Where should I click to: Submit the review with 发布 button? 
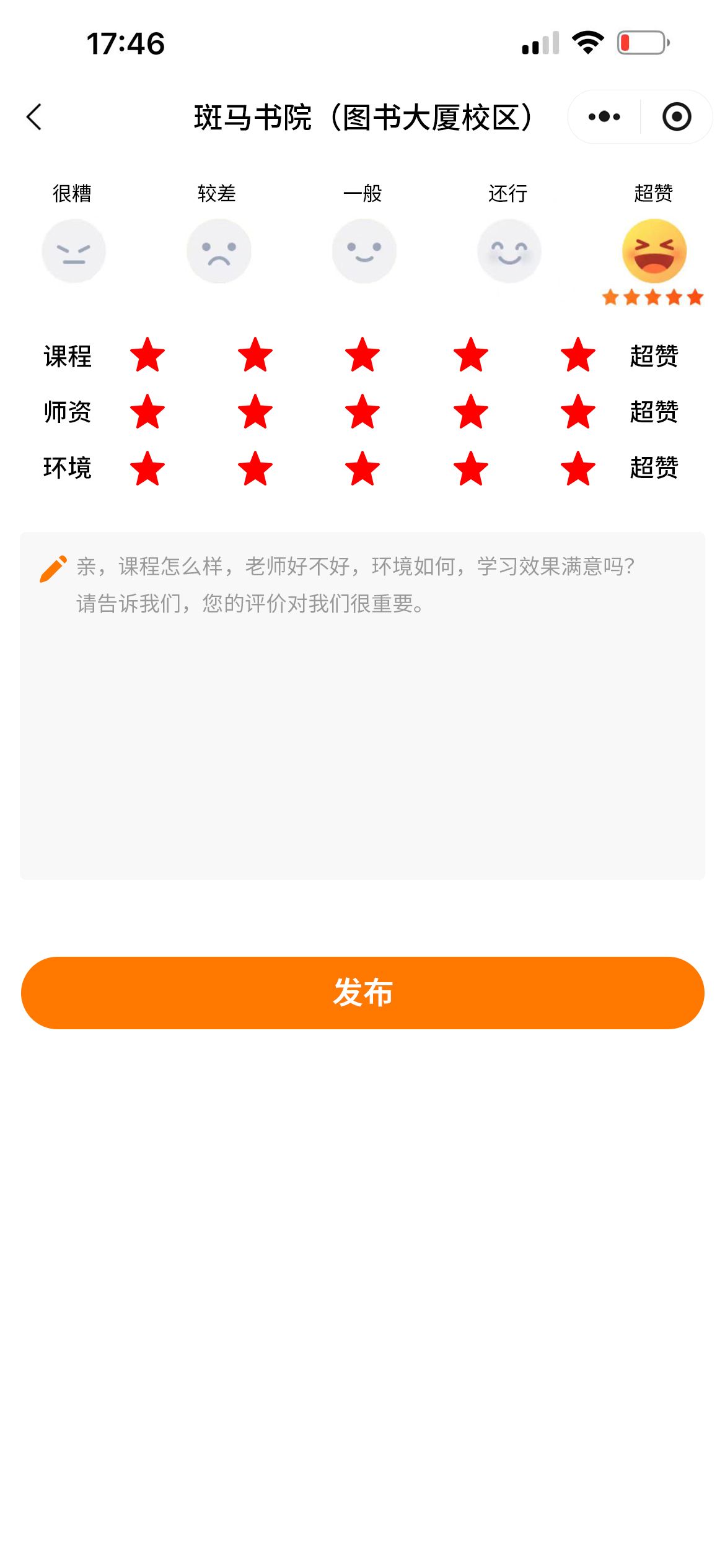point(362,993)
